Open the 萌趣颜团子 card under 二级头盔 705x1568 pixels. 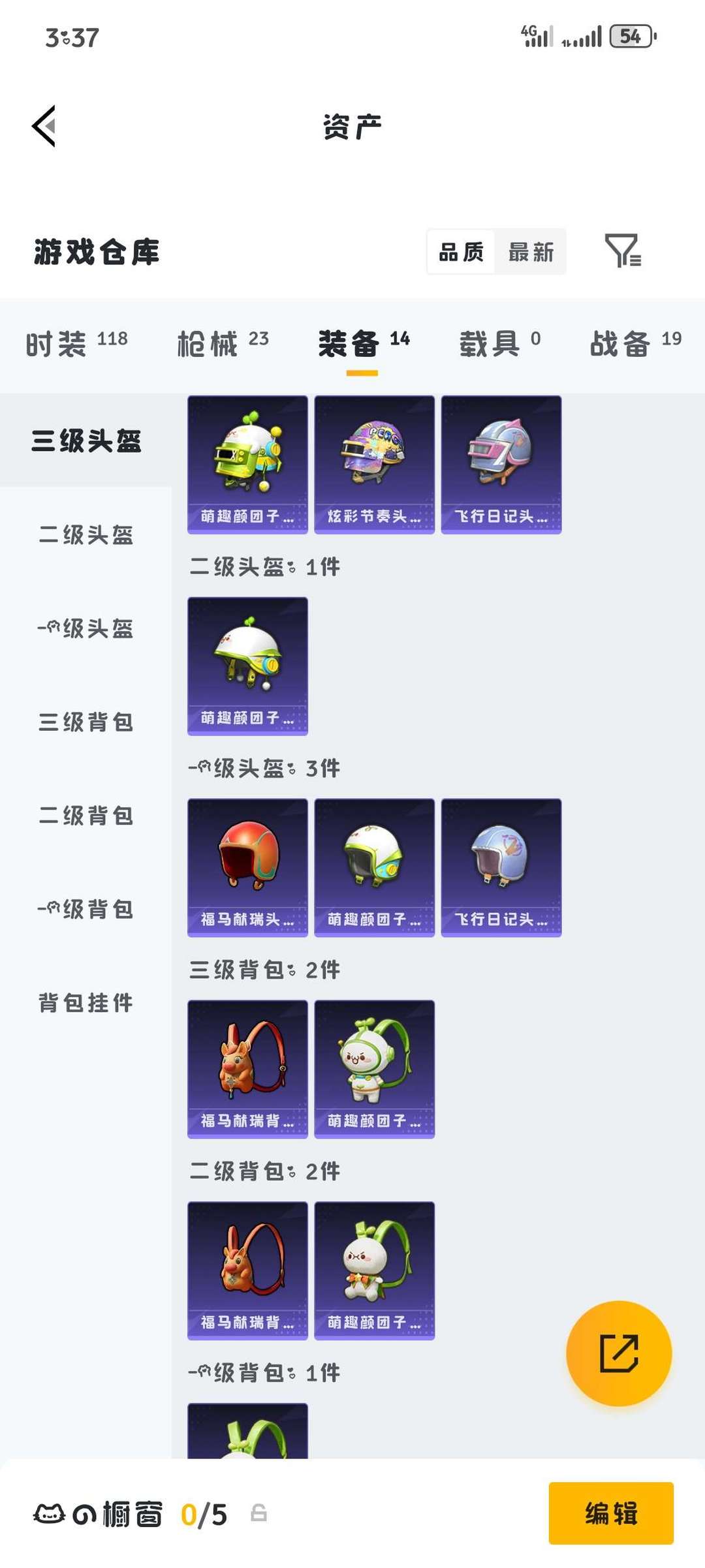pyautogui.click(x=247, y=666)
